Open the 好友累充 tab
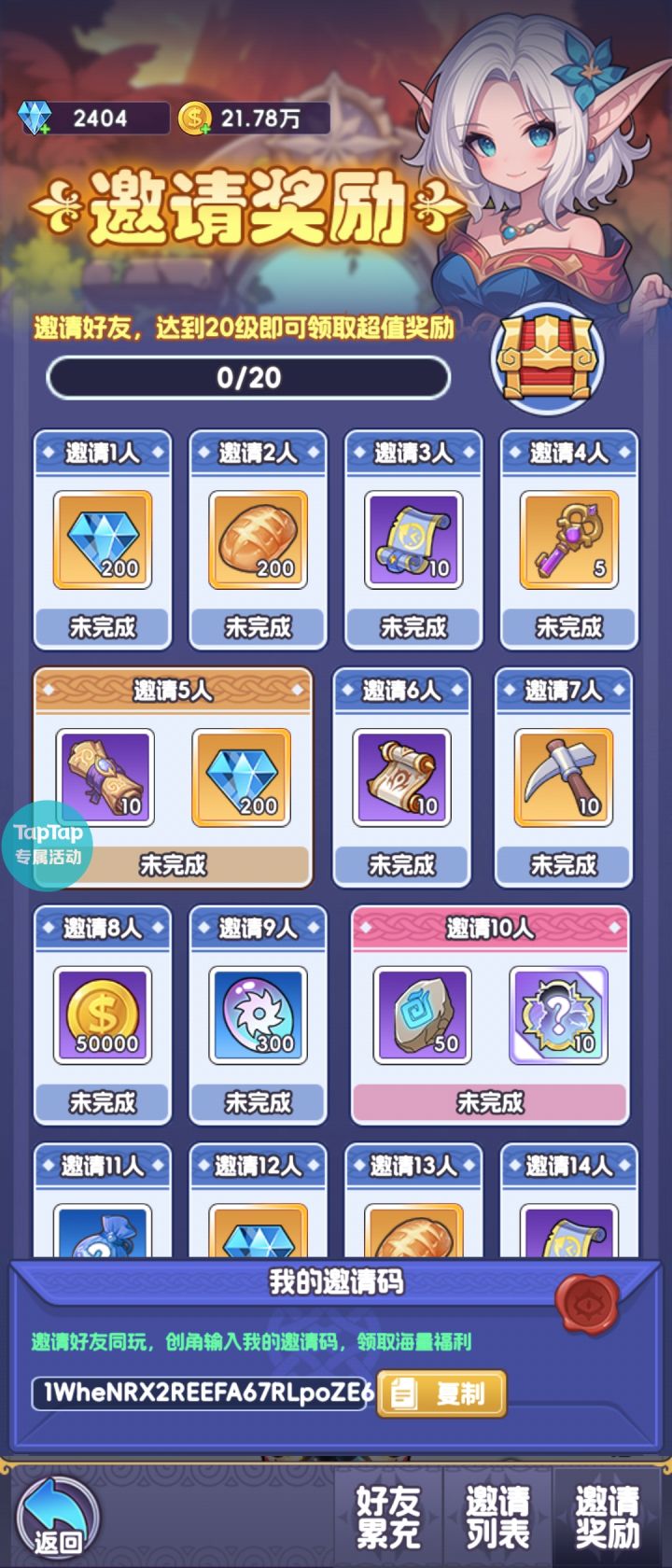Screen dimensions: 672x1568 (387, 1517)
